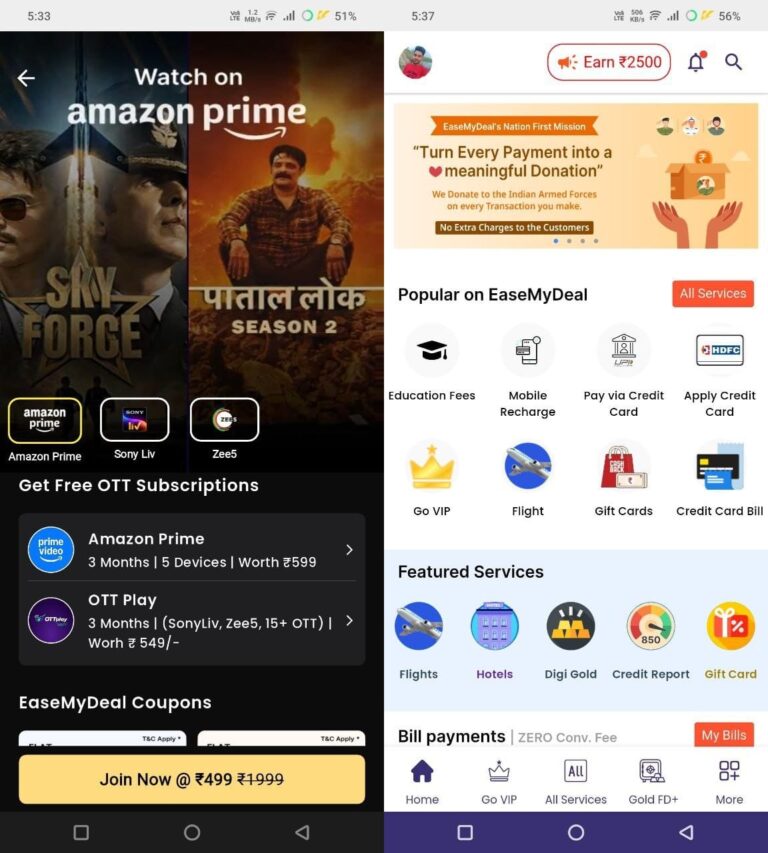Viewport: 768px width, 853px height.
Task: Select the Zee5 OTT tile
Action: pos(224,420)
